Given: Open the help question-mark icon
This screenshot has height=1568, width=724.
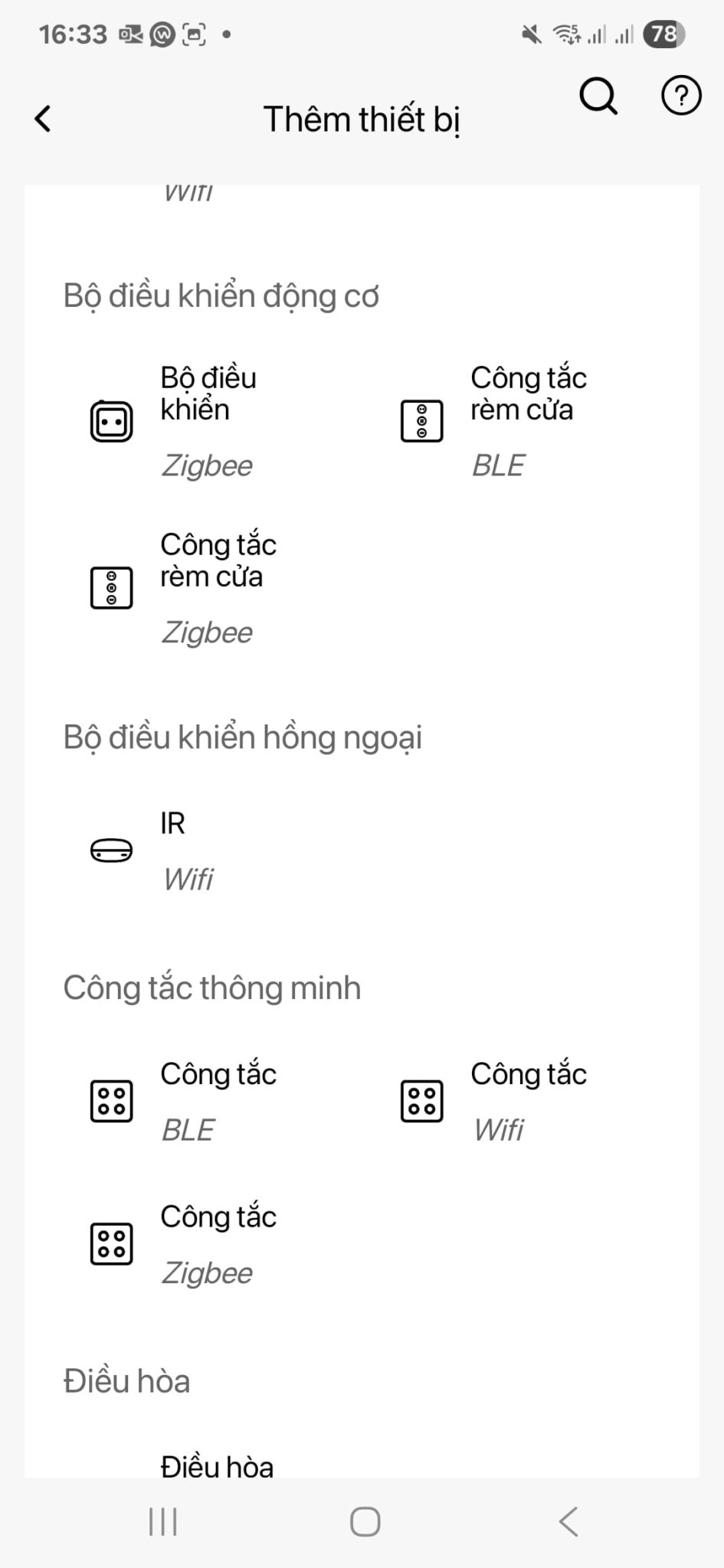Looking at the screenshot, I should pos(680,97).
